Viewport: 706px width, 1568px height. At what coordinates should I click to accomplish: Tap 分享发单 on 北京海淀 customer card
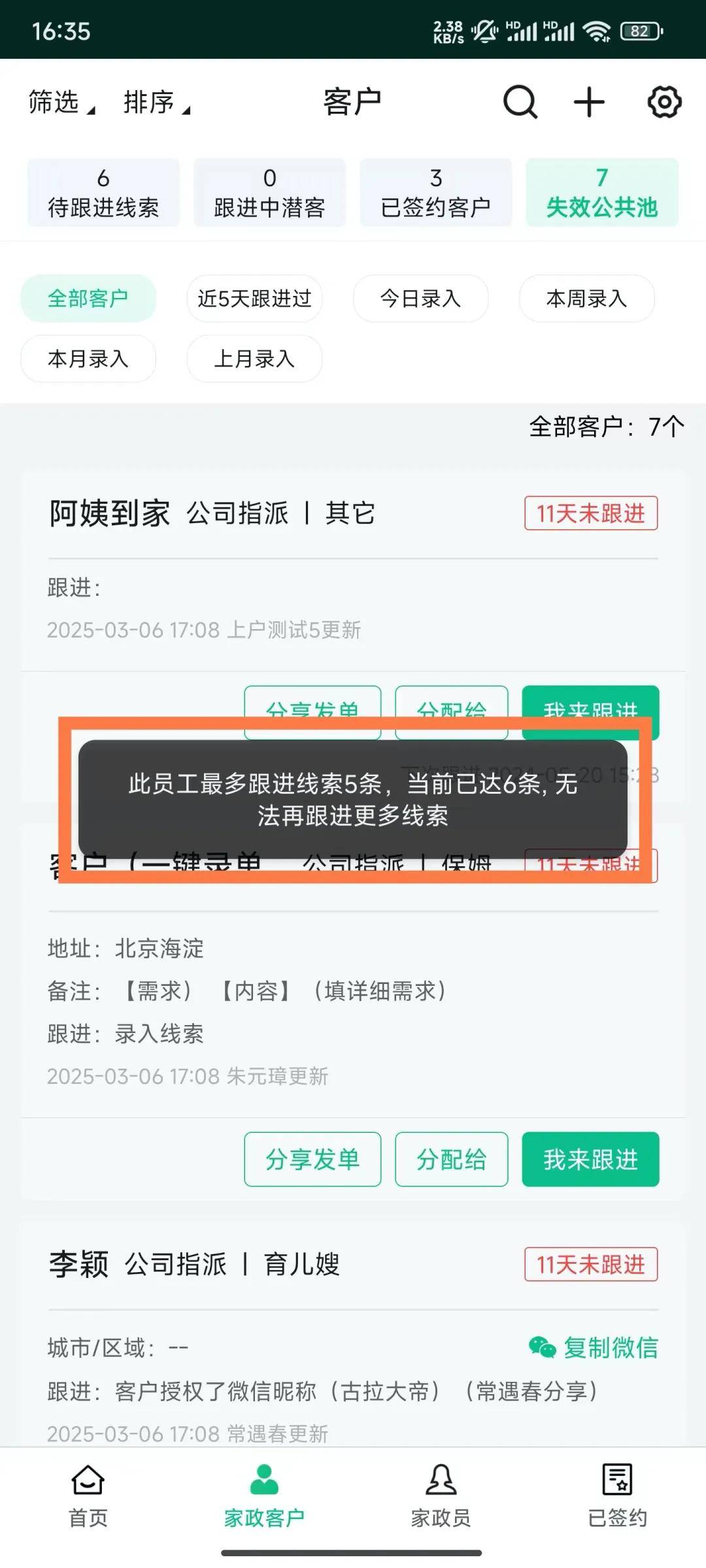pos(312,1160)
